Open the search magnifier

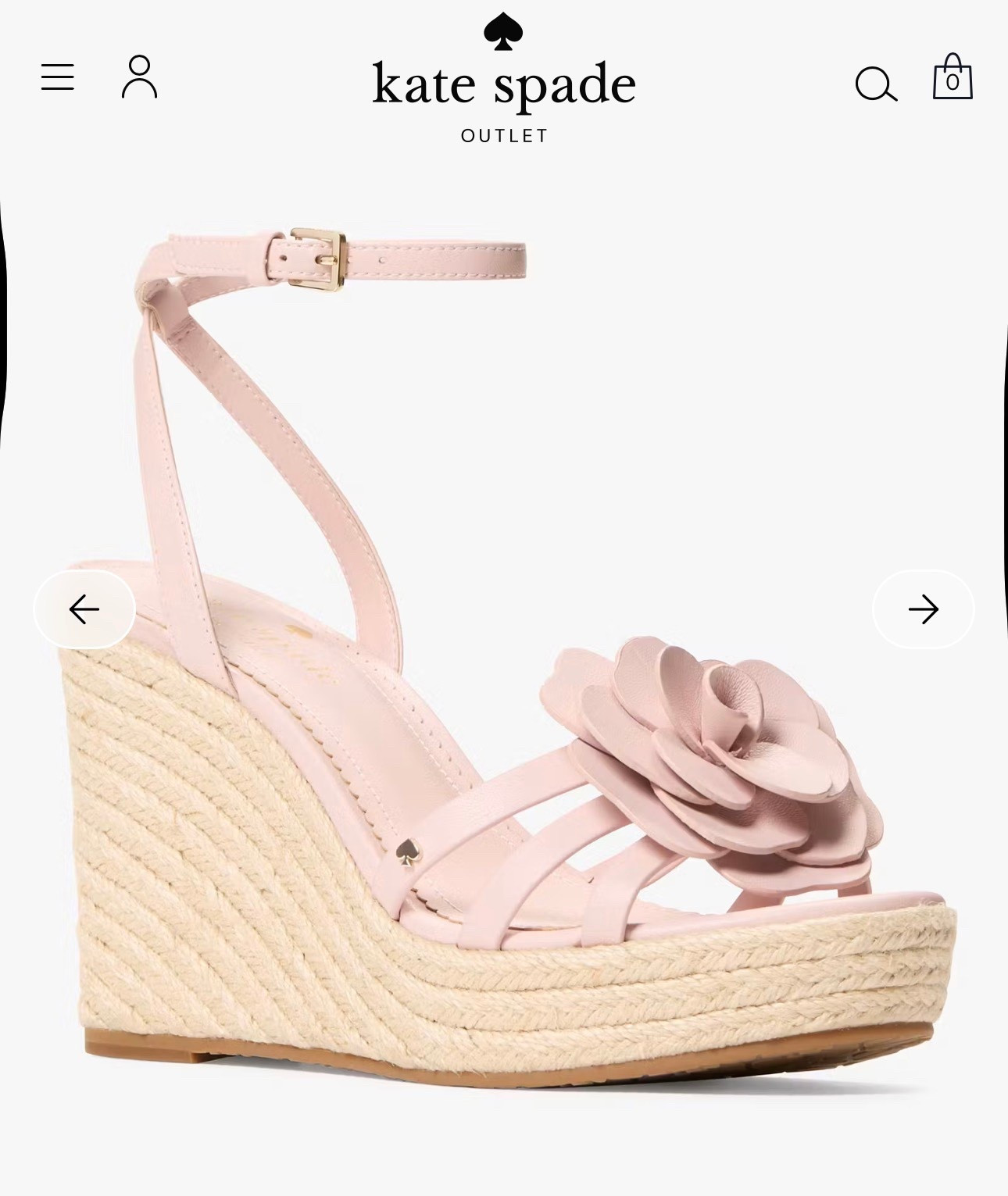(x=875, y=84)
